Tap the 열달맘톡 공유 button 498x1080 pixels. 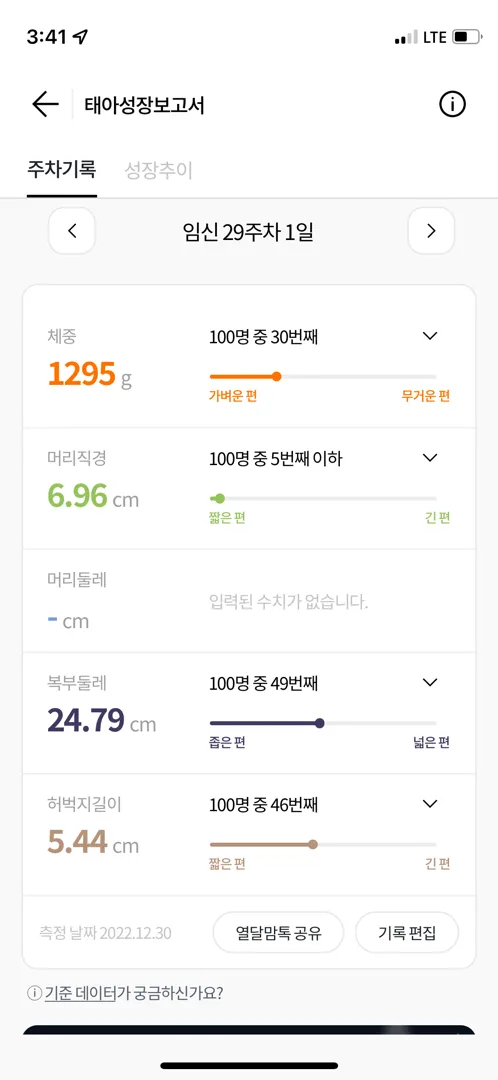278,933
